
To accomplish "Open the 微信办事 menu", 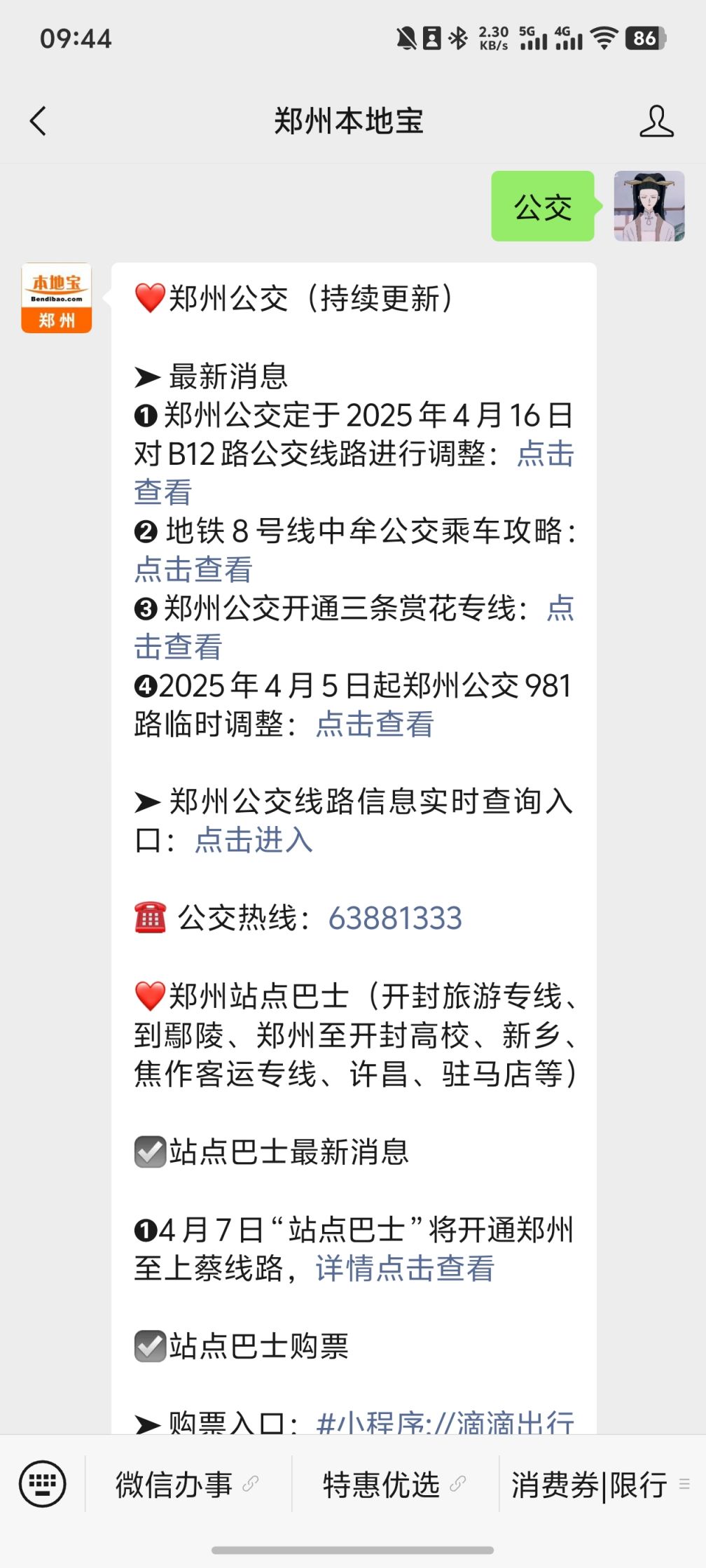I will 188,1484.
